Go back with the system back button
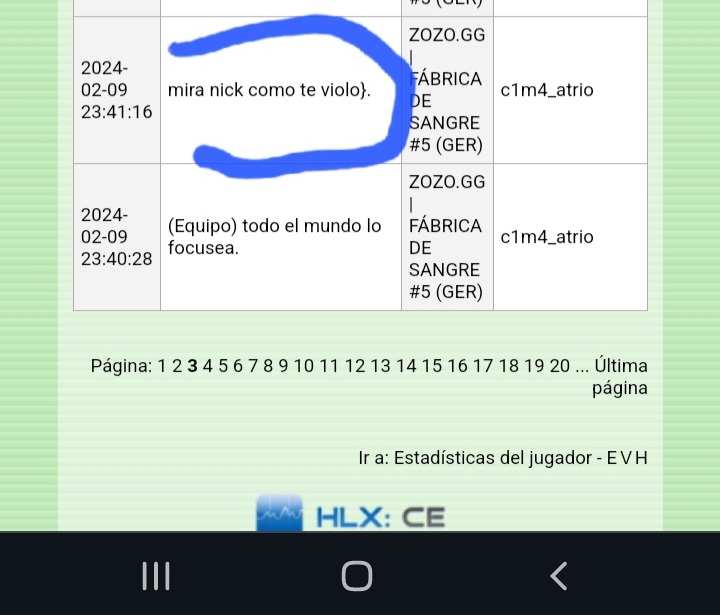Image resolution: width=720 pixels, height=615 pixels. point(559,575)
